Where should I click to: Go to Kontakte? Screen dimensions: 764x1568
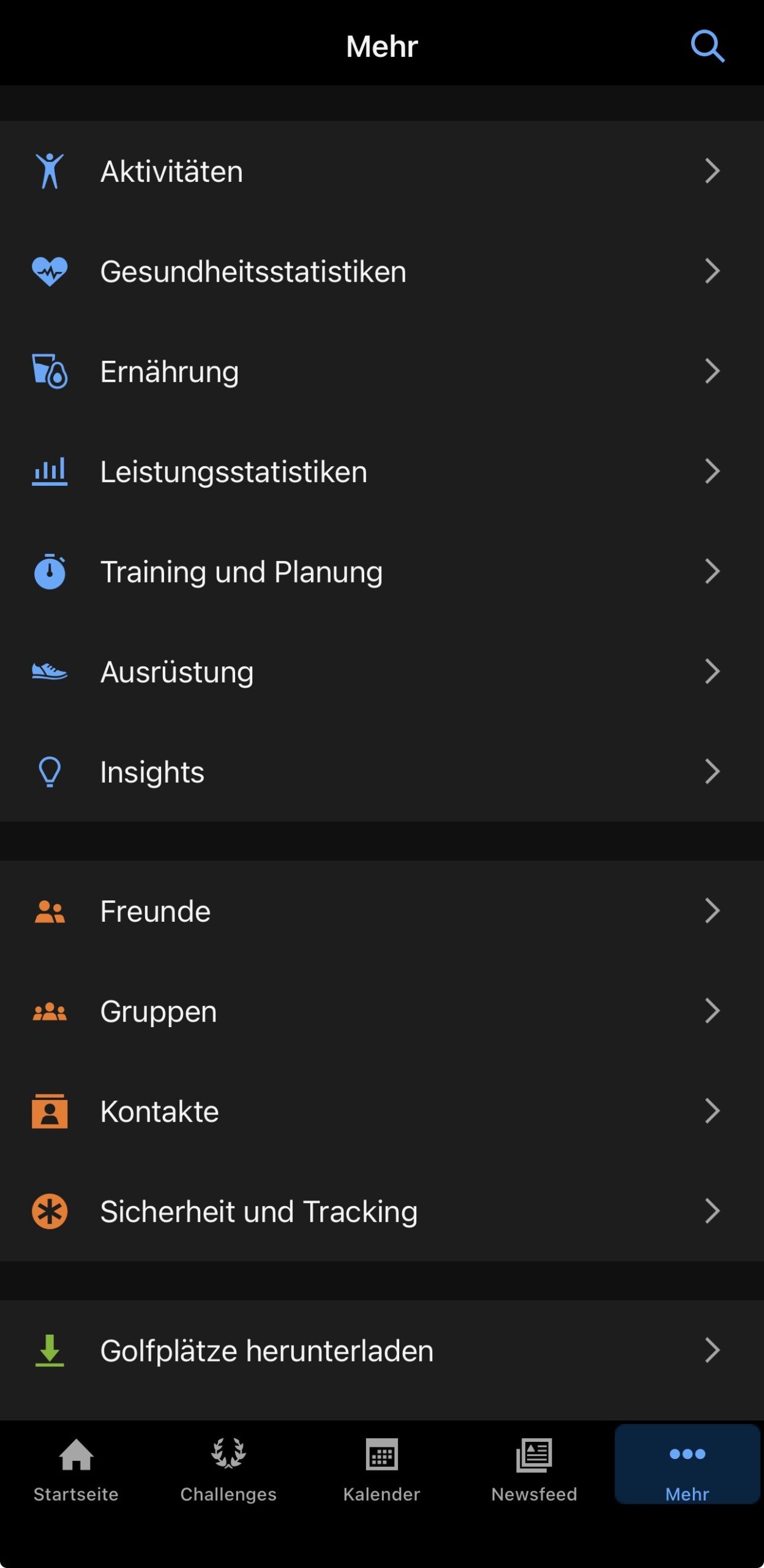(x=381, y=1111)
